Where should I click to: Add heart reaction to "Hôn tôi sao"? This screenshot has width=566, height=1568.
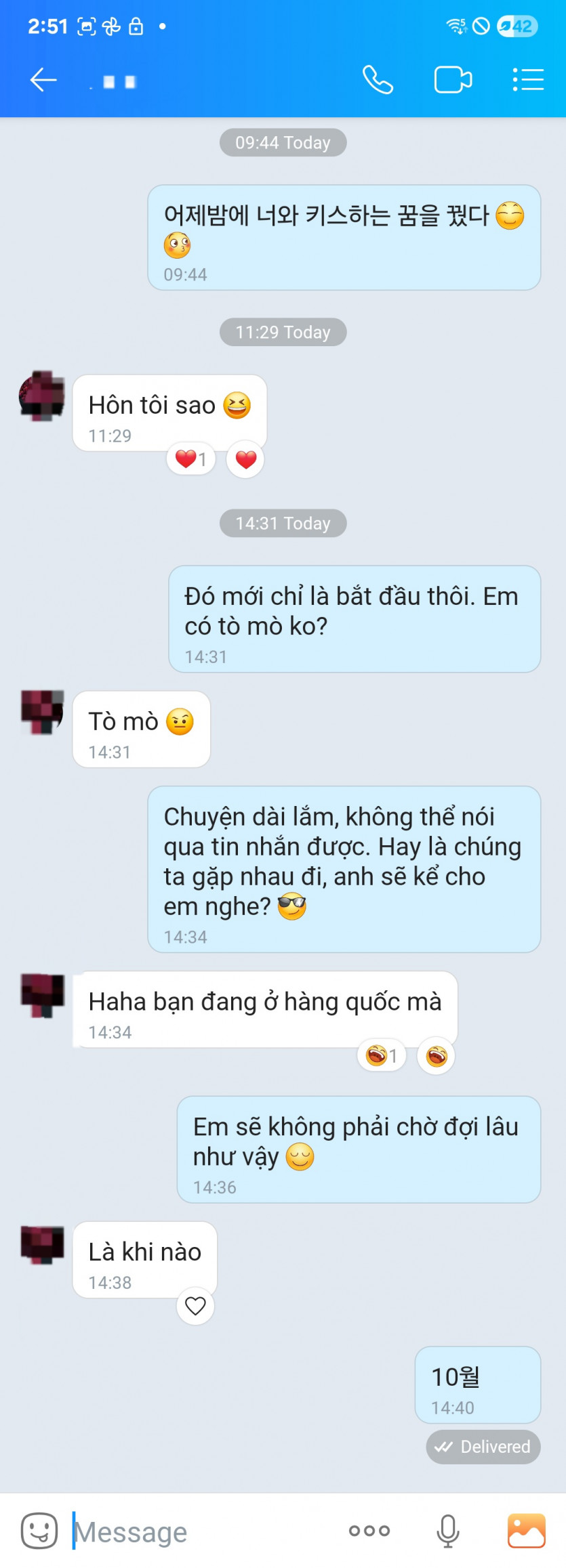pyautogui.click(x=245, y=460)
